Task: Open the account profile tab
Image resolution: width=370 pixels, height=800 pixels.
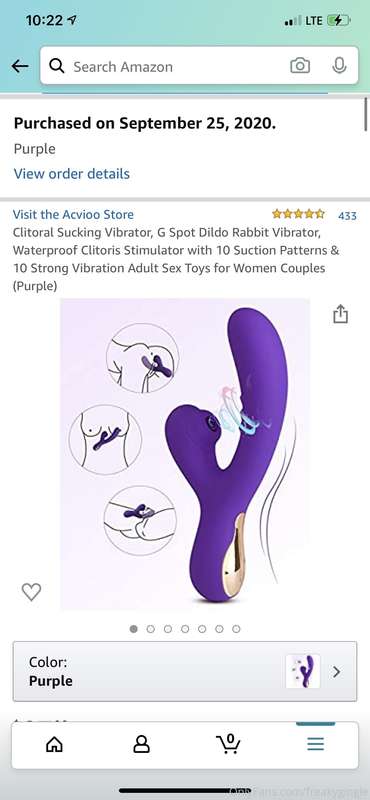Action: click(141, 744)
